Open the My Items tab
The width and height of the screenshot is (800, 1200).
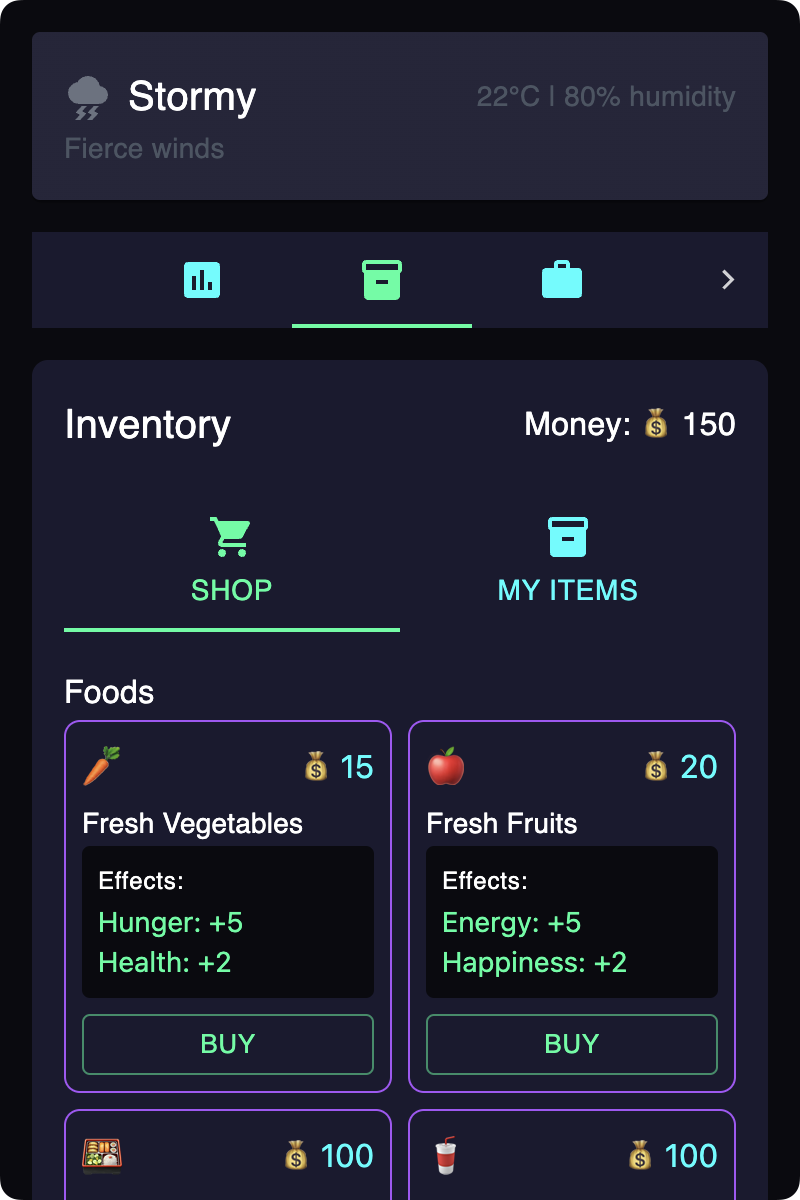click(x=568, y=564)
